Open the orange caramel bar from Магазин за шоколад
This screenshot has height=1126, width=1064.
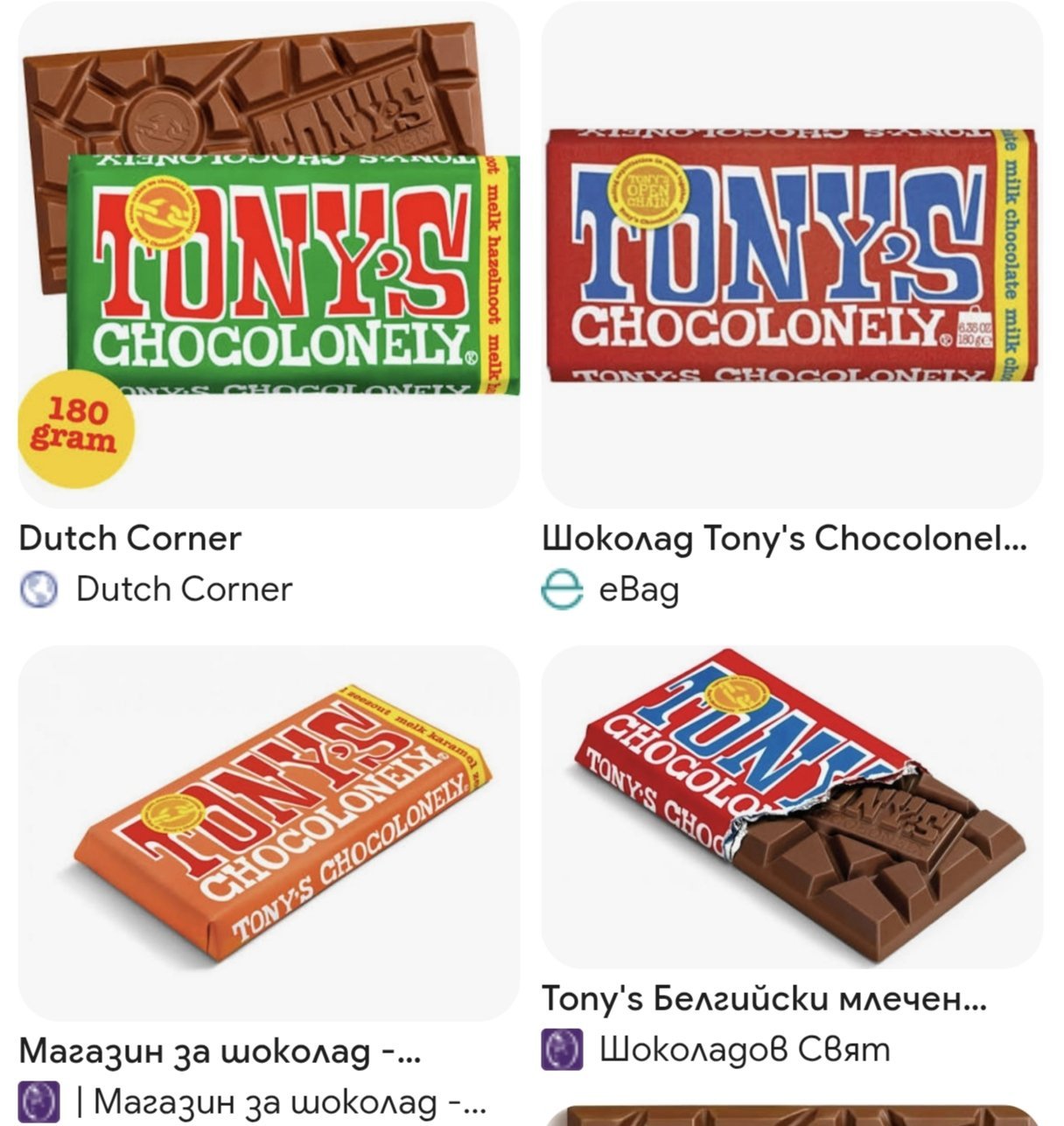(x=269, y=831)
